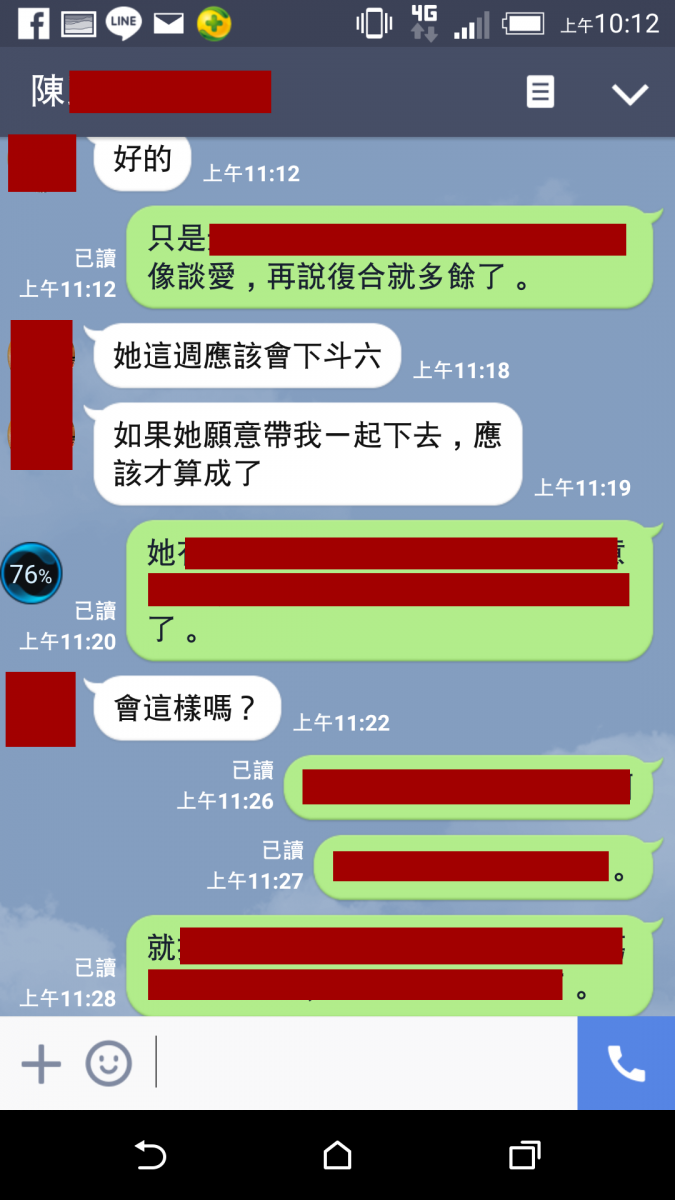This screenshot has width=675, height=1200.
Task: Expand the chat options chevron menu
Action: coord(630,94)
